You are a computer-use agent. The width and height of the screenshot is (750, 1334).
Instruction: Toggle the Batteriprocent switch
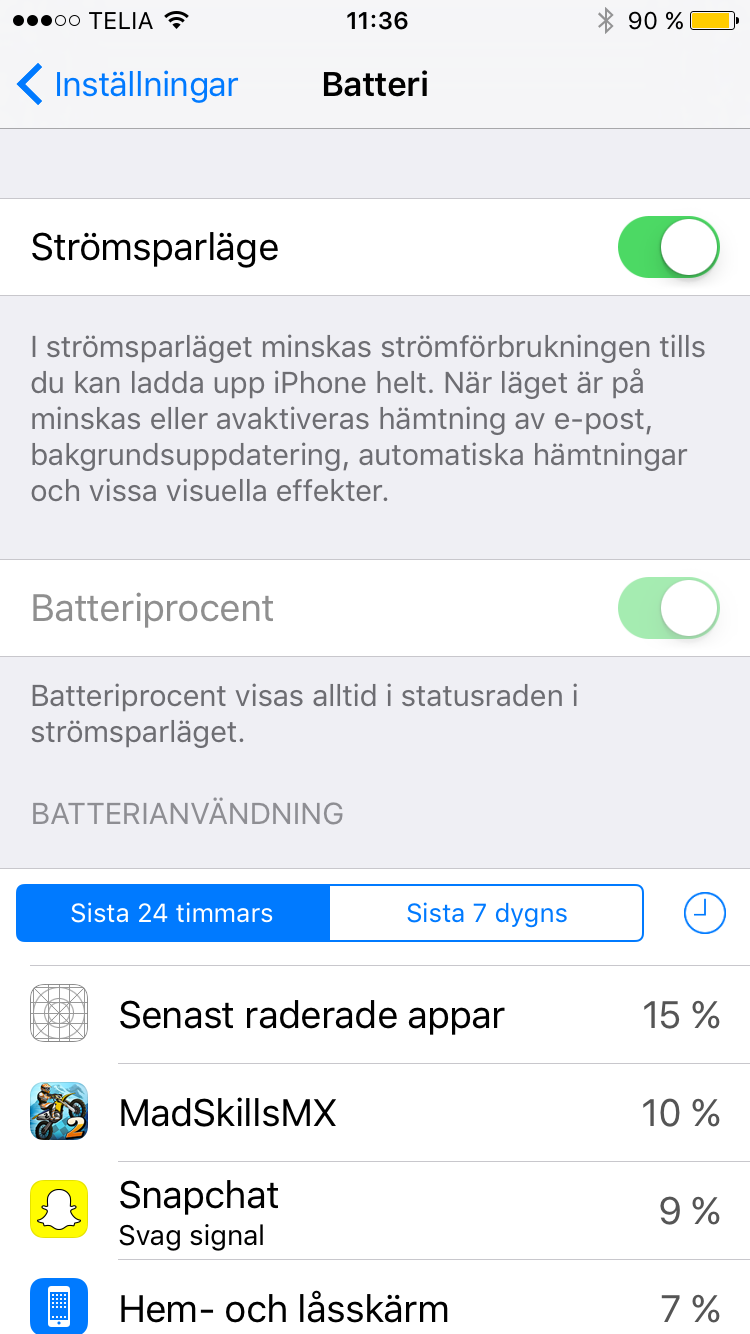point(669,608)
